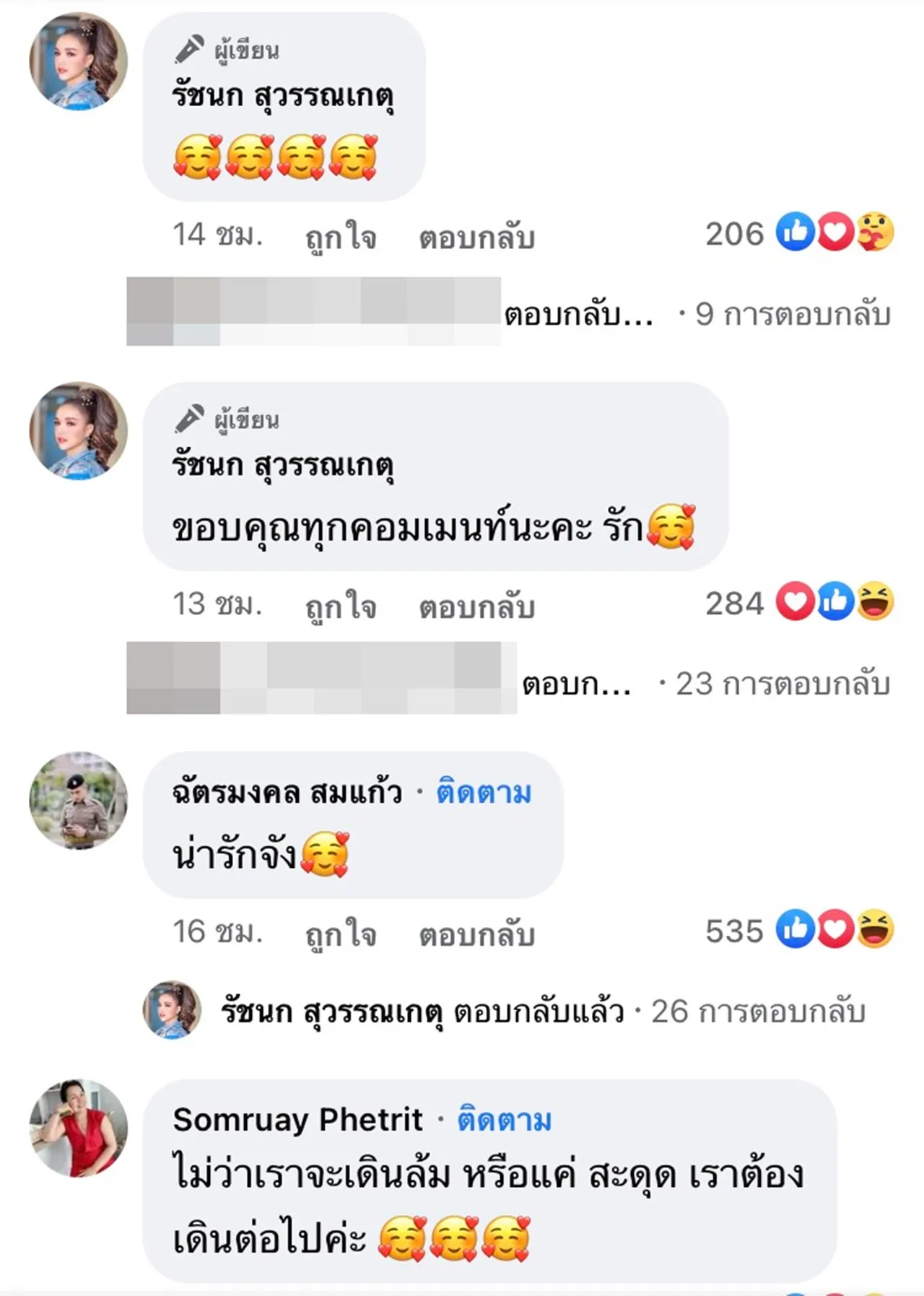This screenshot has width=924, height=1296.
Task: Open รัชนก สุวรรณเกตุ profile from the top comment
Action: click(283, 96)
